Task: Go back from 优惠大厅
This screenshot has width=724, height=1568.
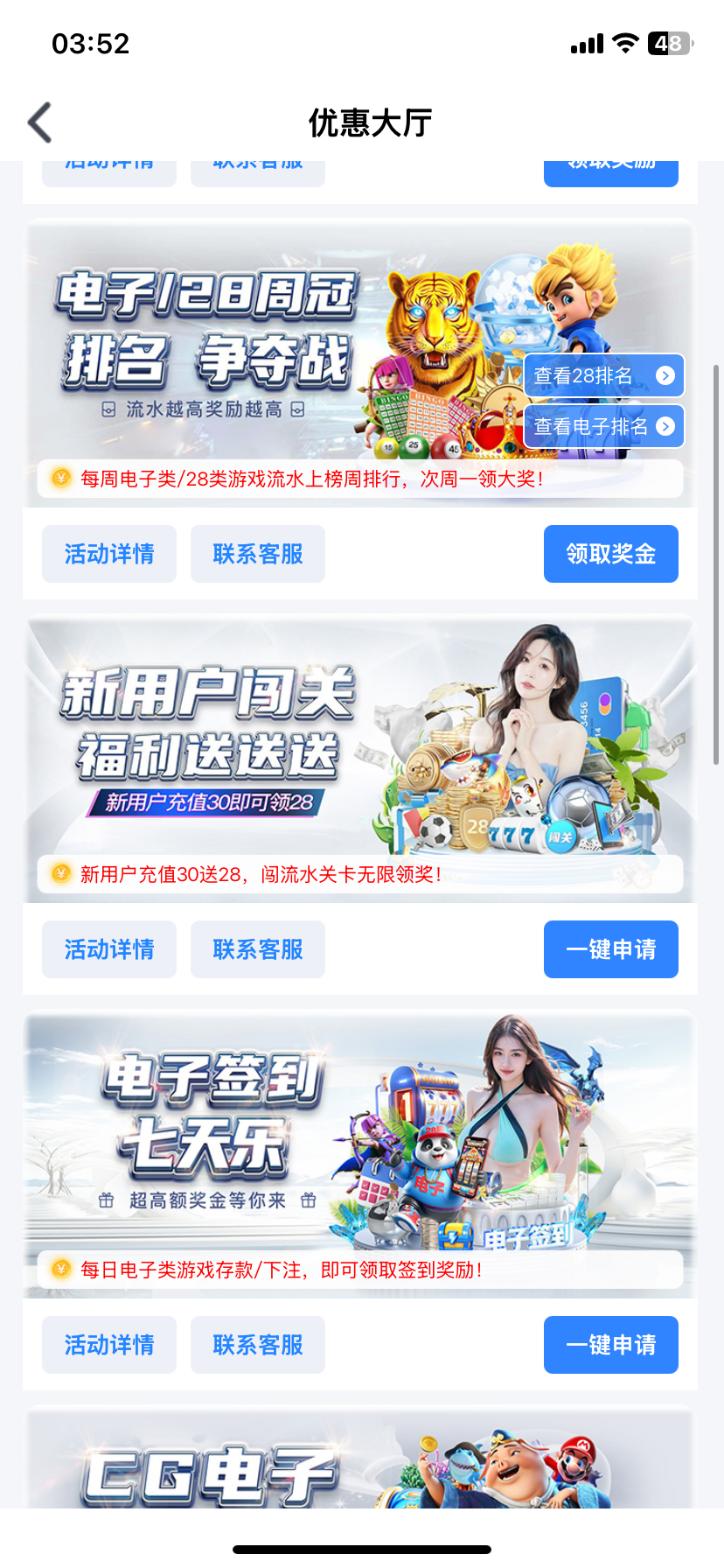Action: click(40, 122)
